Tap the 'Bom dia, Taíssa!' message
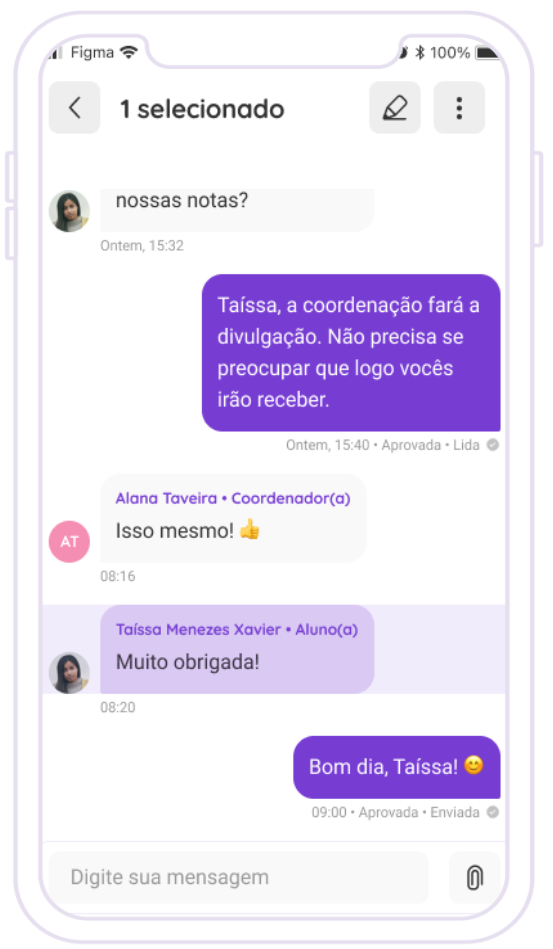 pos(397,767)
